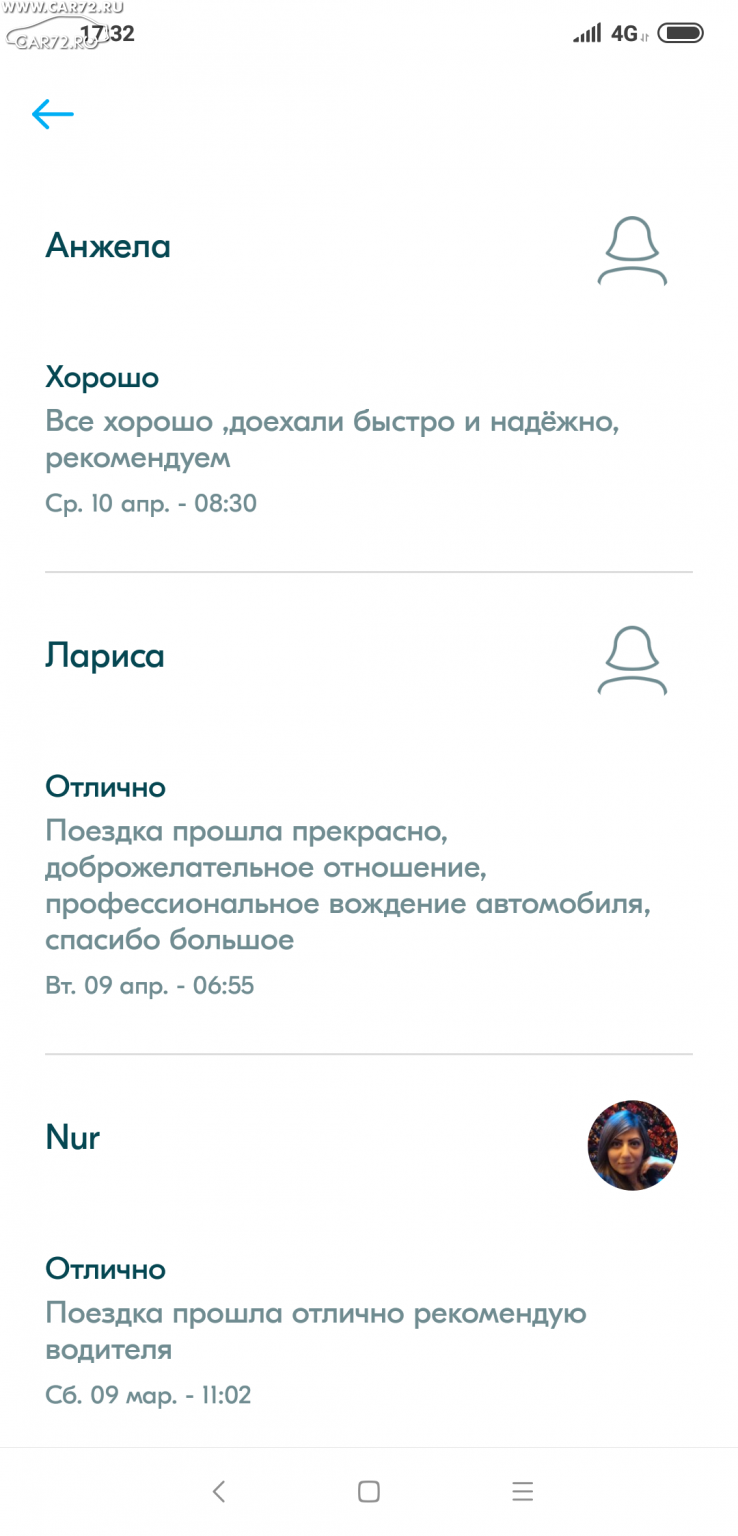This screenshot has width=738, height=1536.
Task: Tap the system back button
Action: 219,1492
